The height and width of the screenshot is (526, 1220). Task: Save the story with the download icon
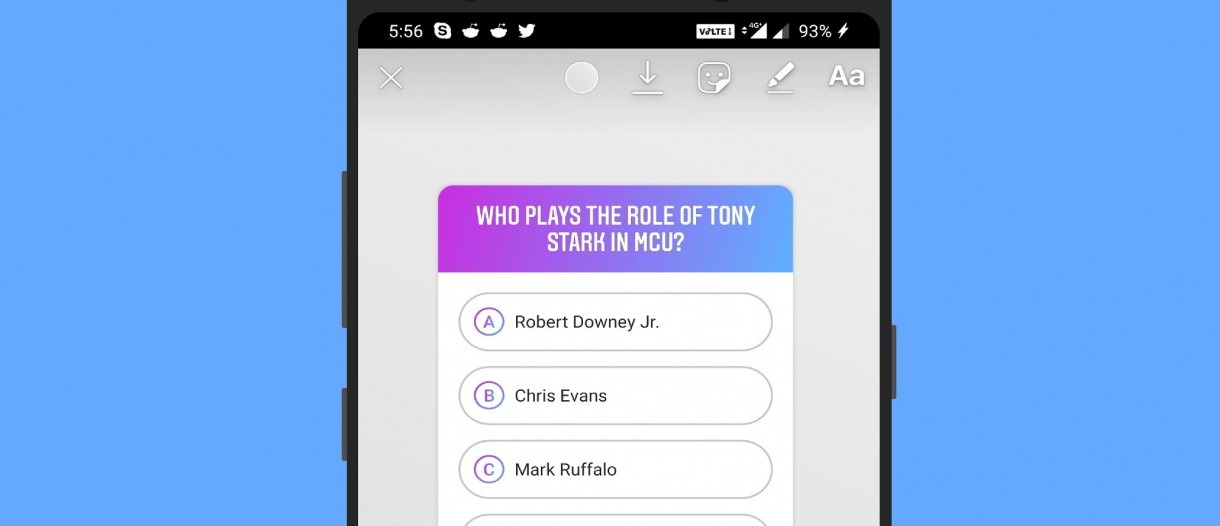point(647,78)
